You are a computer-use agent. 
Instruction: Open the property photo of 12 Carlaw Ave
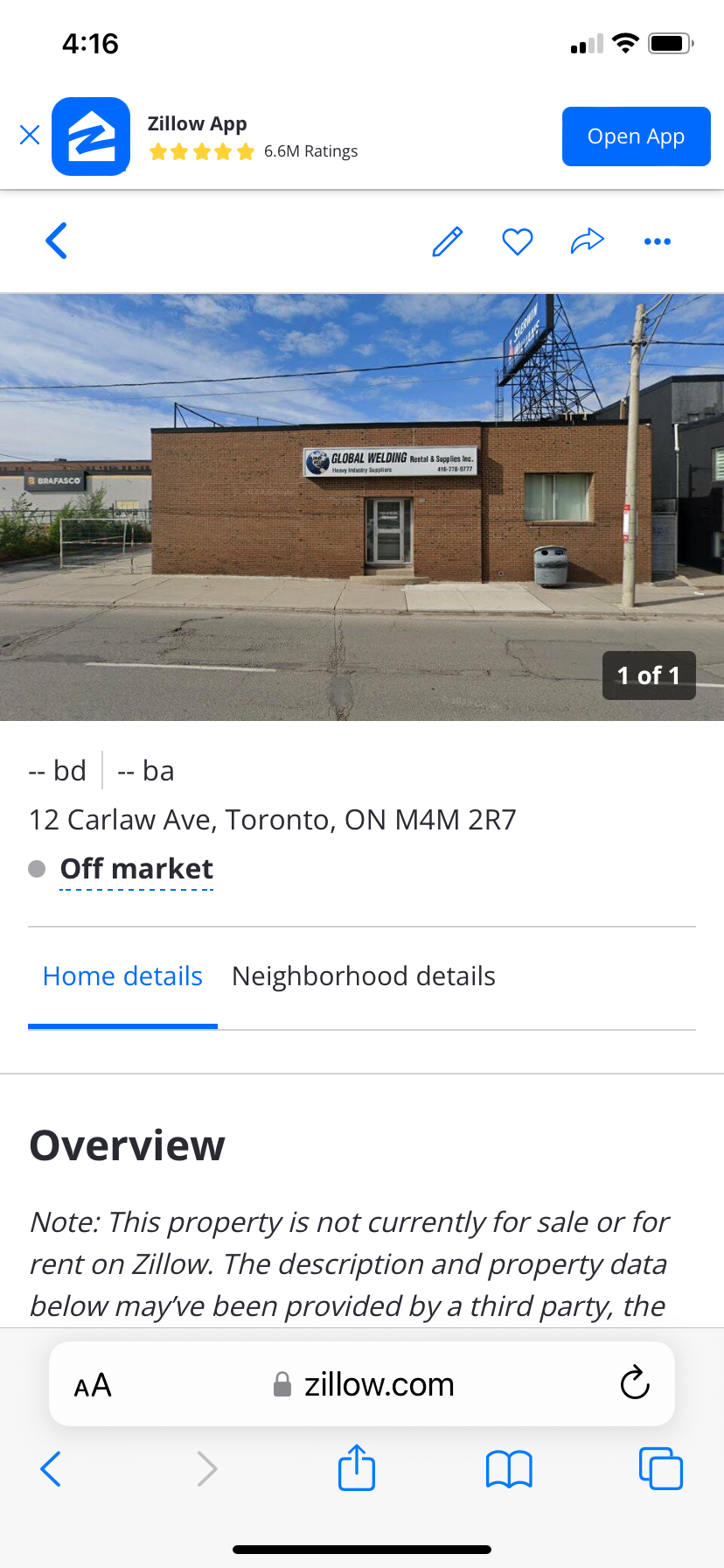362,507
